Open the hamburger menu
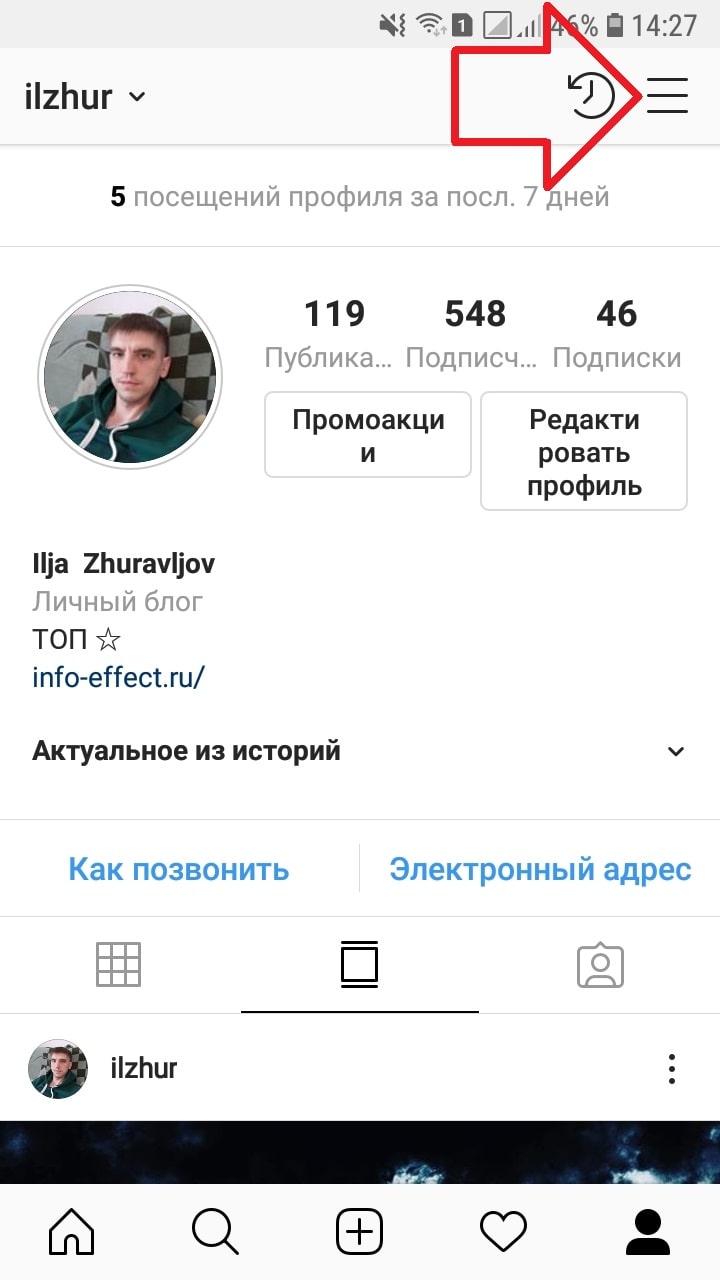The image size is (720, 1280). [x=665, y=96]
